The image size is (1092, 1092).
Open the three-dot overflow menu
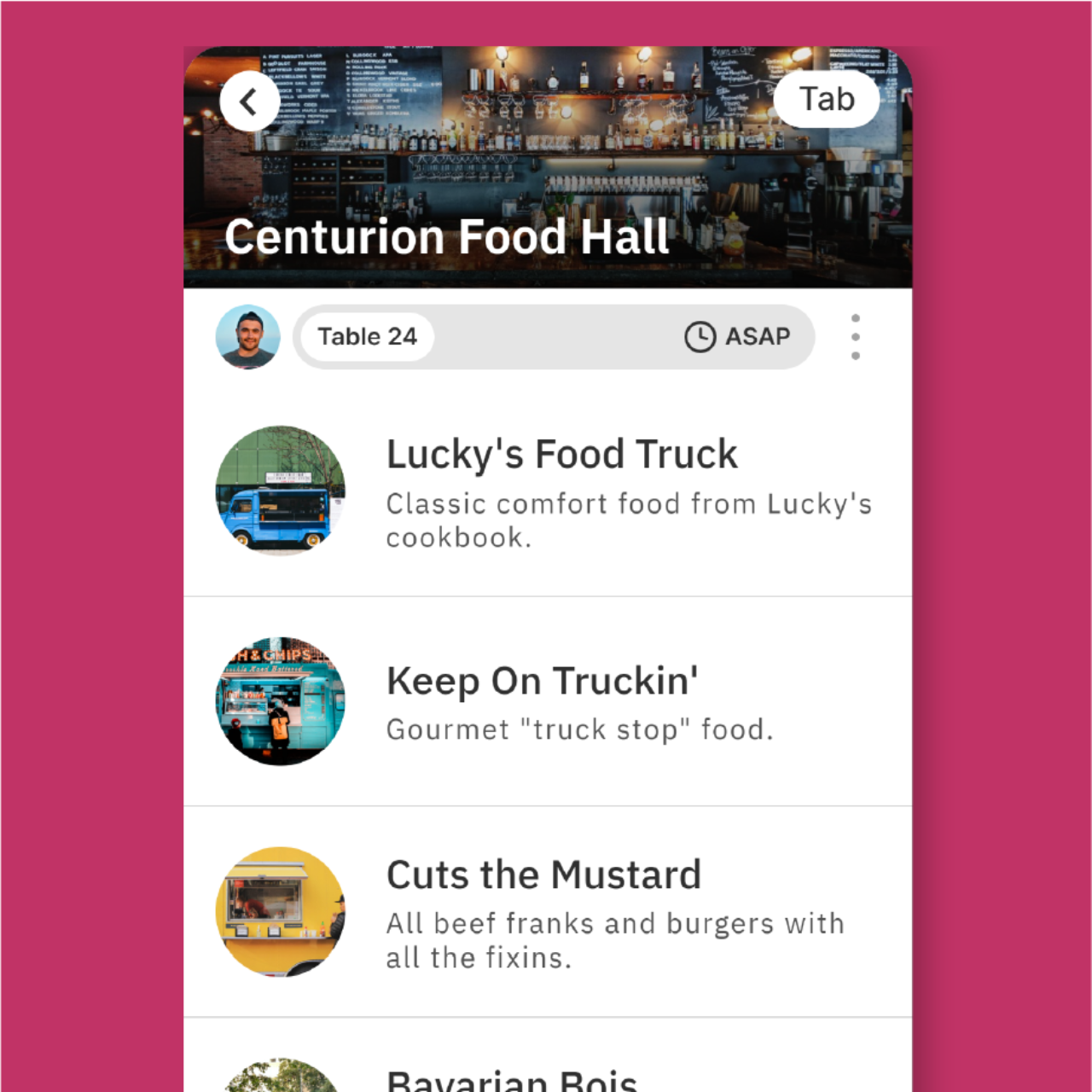tap(855, 337)
